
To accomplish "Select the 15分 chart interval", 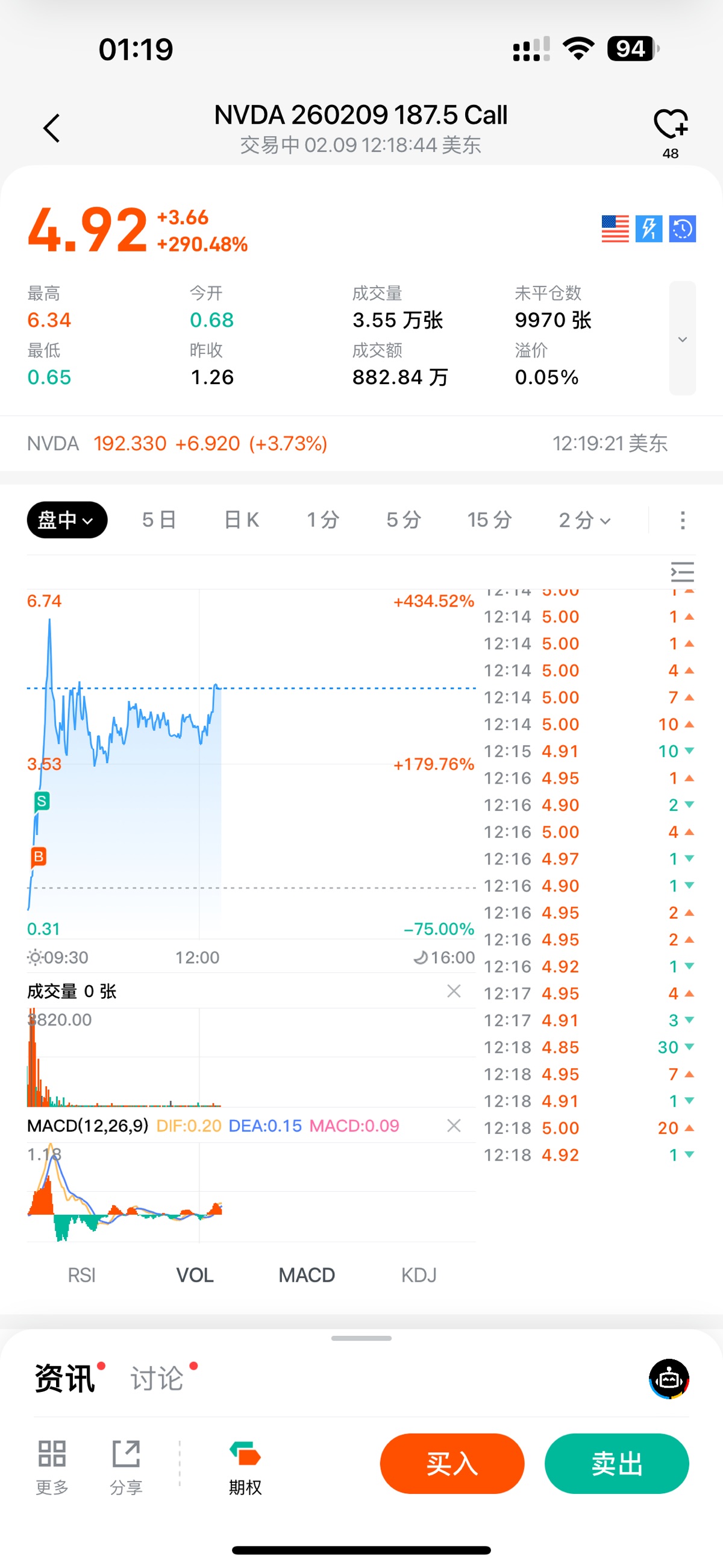I will coord(489,520).
